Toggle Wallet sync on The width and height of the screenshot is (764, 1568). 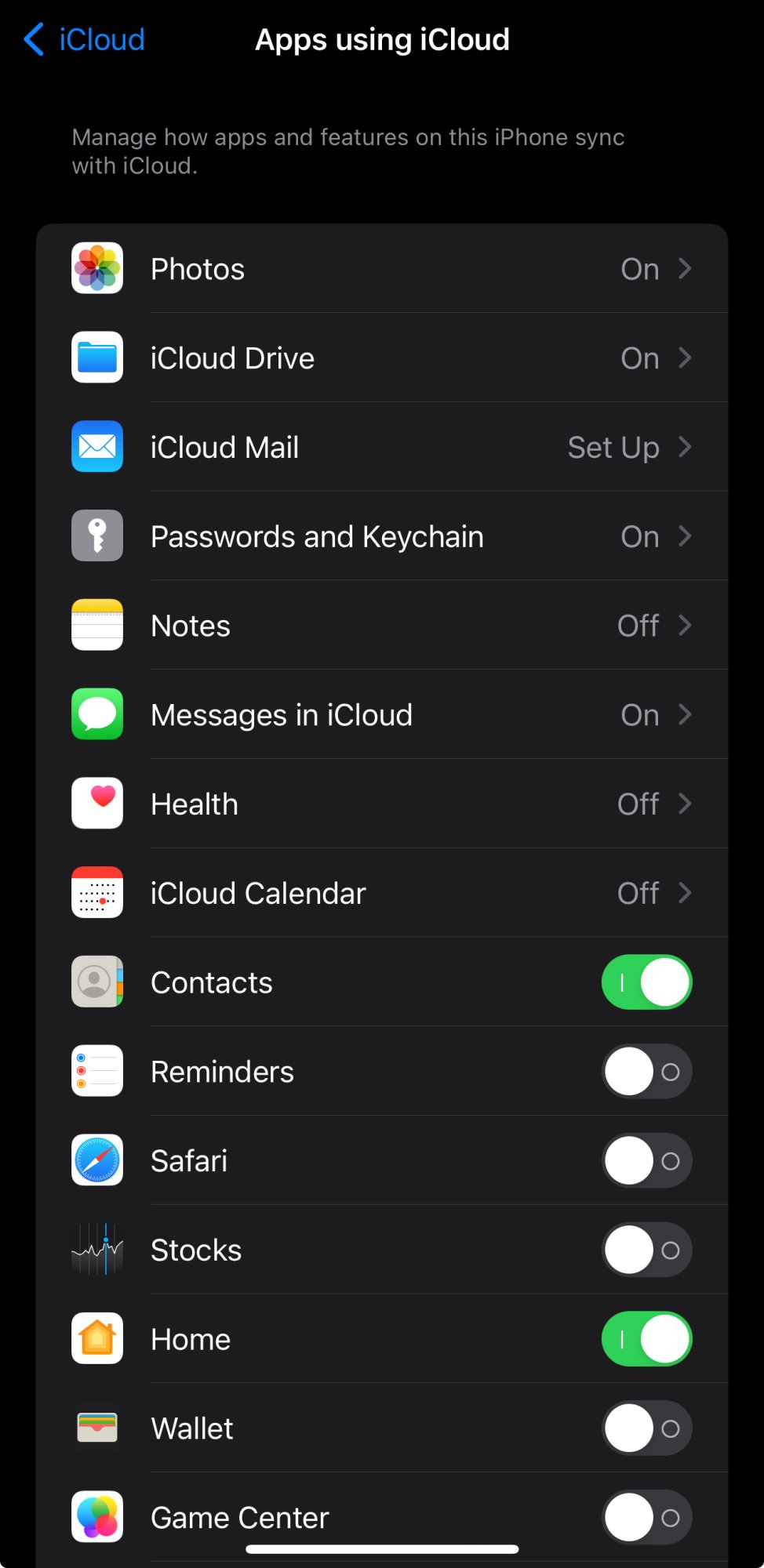tap(646, 1428)
